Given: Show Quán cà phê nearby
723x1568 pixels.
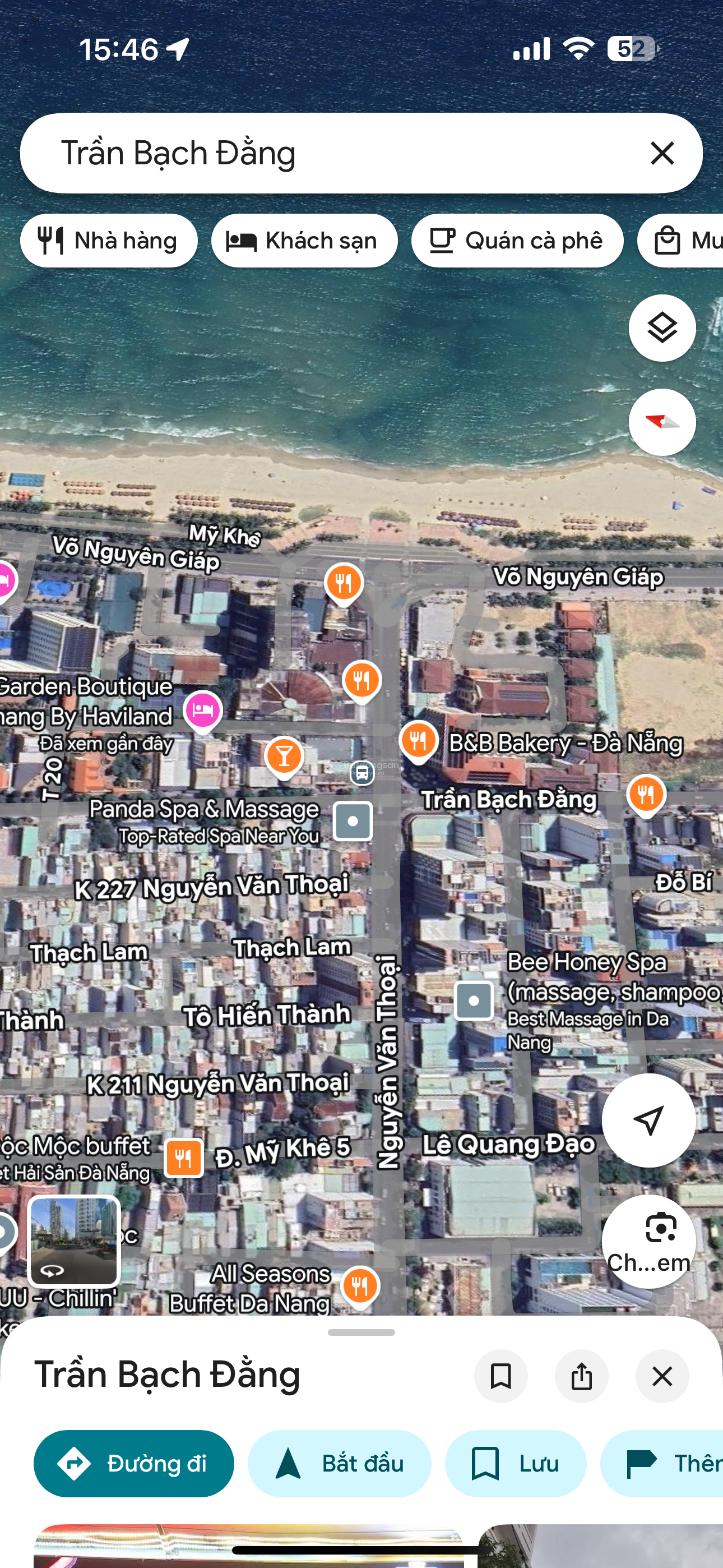Looking at the screenshot, I should (517, 241).
